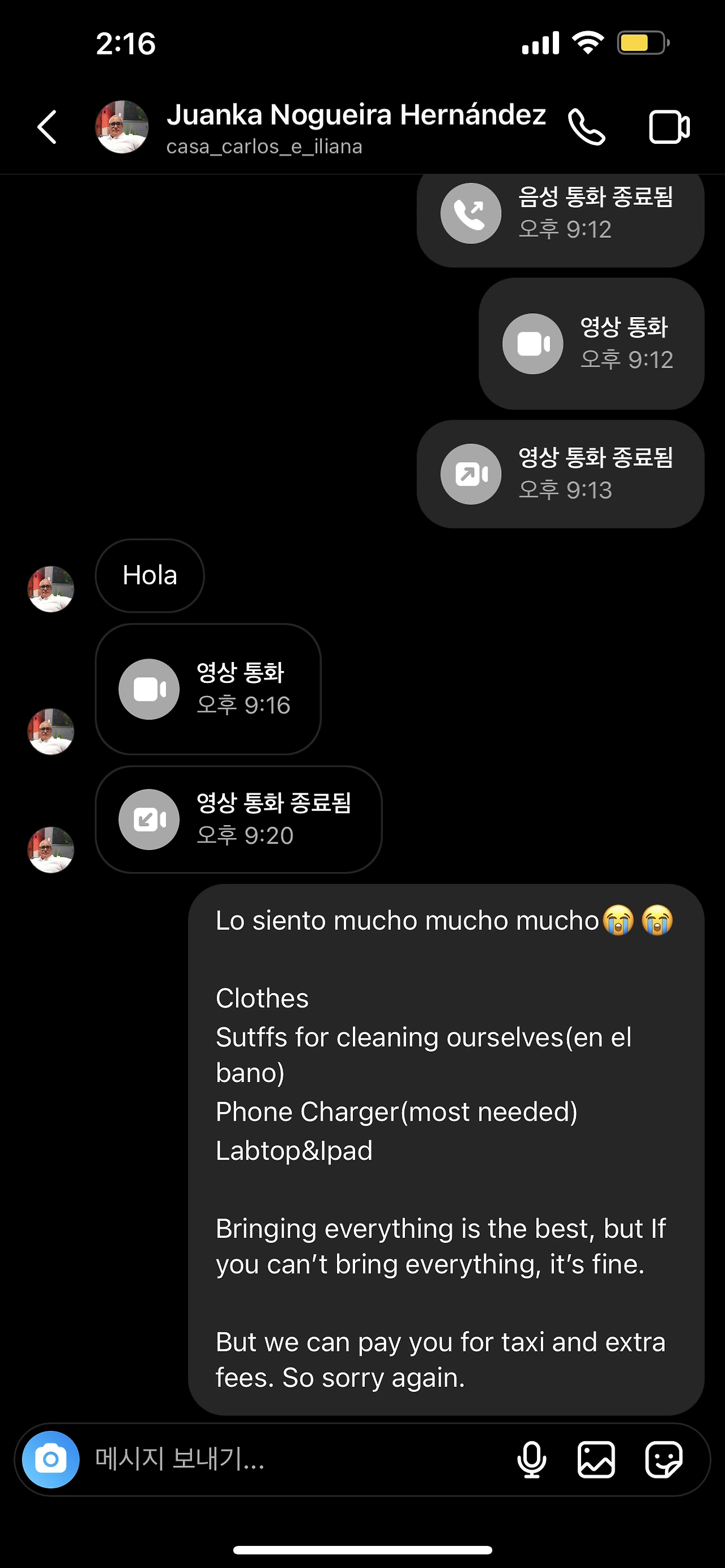
Task: Open profile photo beside Hola message
Action: [50, 588]
